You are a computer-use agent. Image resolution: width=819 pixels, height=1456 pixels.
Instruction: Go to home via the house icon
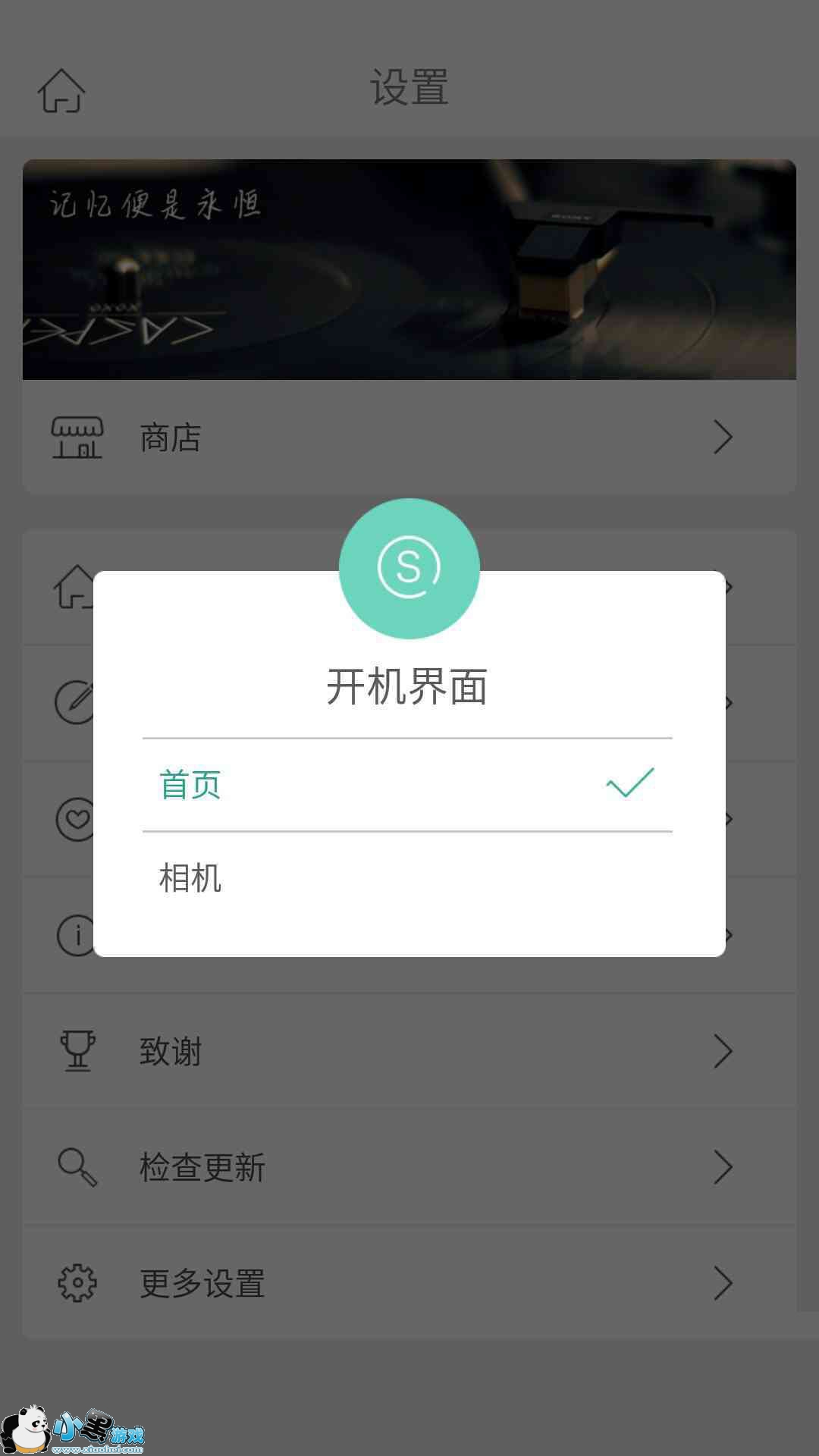61,91
